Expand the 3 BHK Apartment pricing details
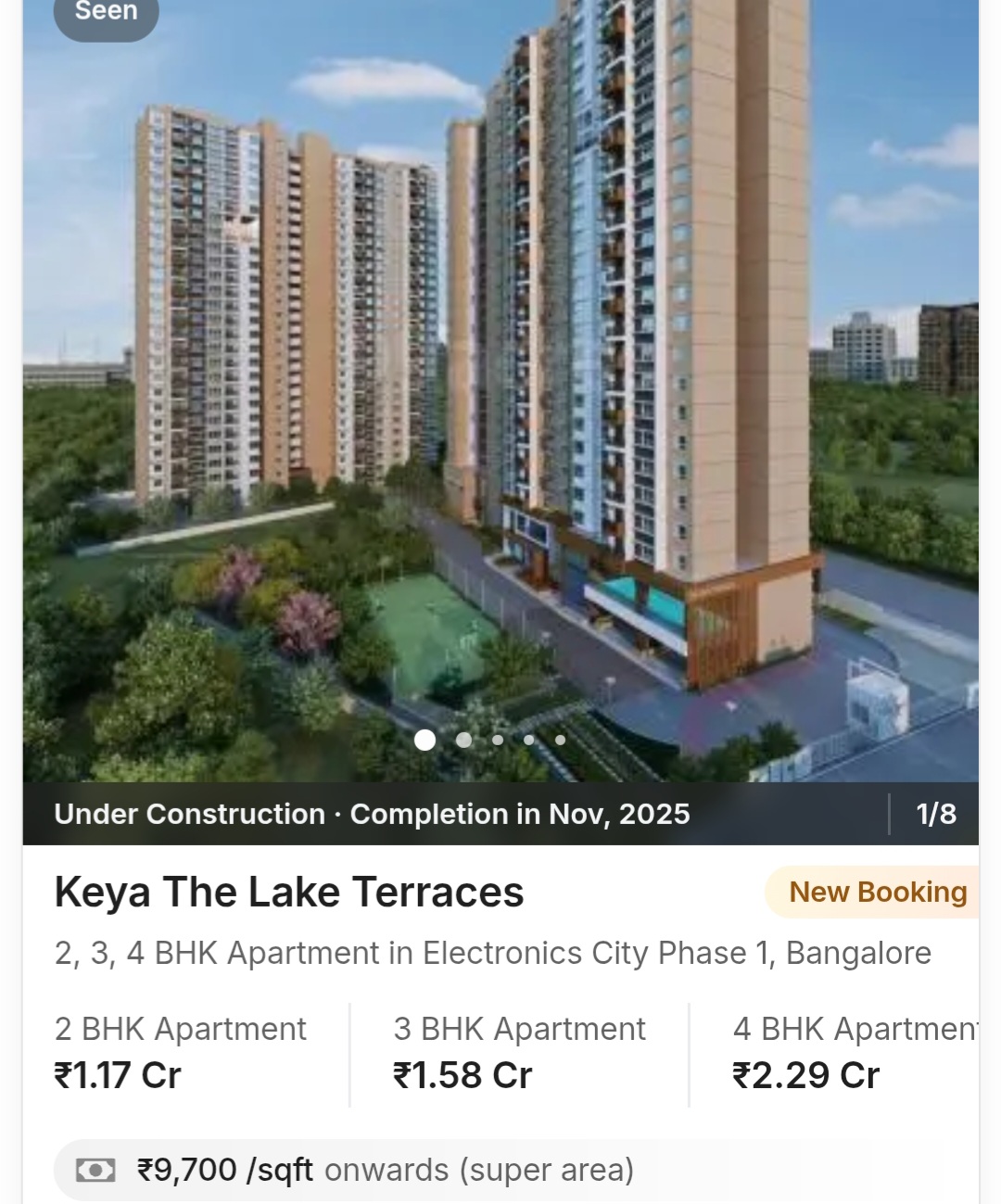The width and height of the screenshot is (1001, 1204). point(519,1052)
